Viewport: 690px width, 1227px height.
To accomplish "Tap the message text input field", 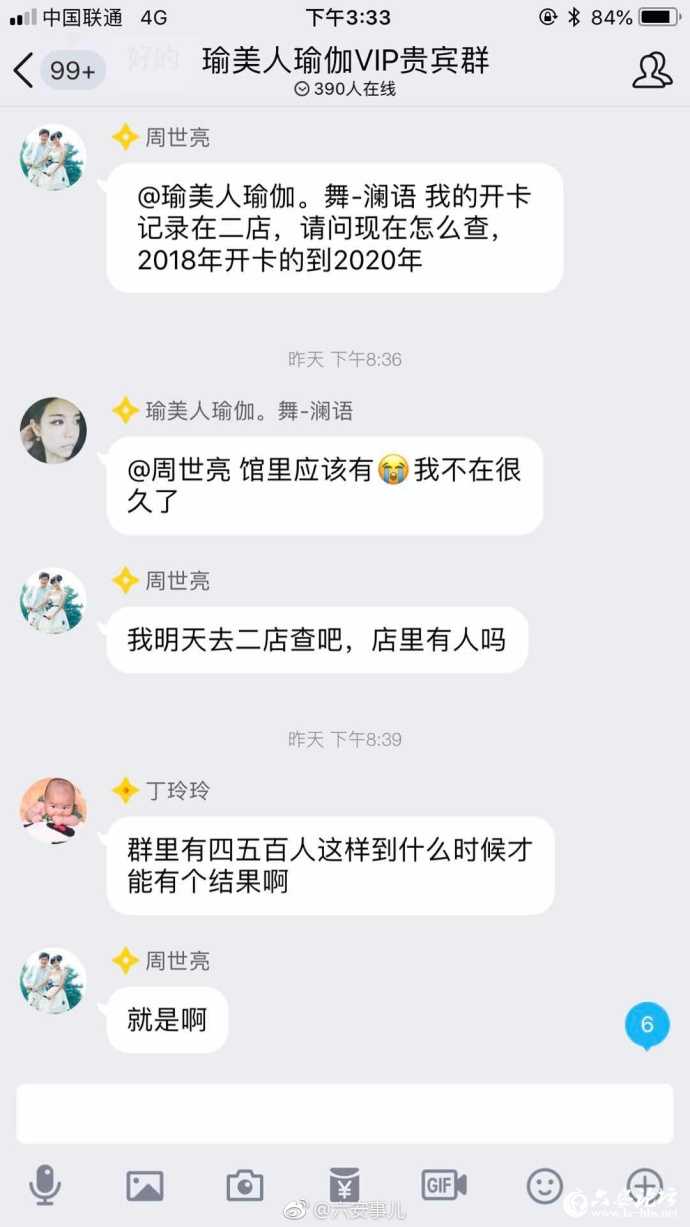I will pyautogui.click(x=344, y=1113).
